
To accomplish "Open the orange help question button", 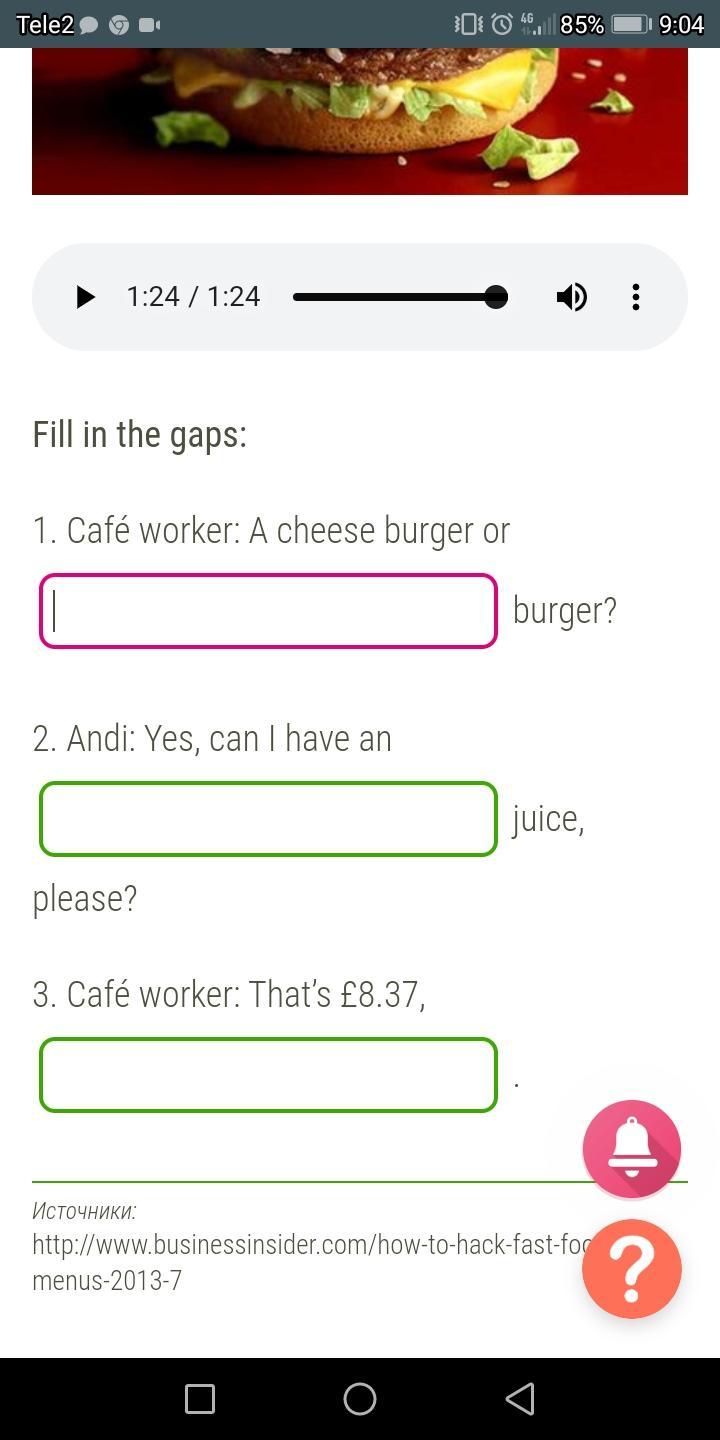I will (632, 1269).
